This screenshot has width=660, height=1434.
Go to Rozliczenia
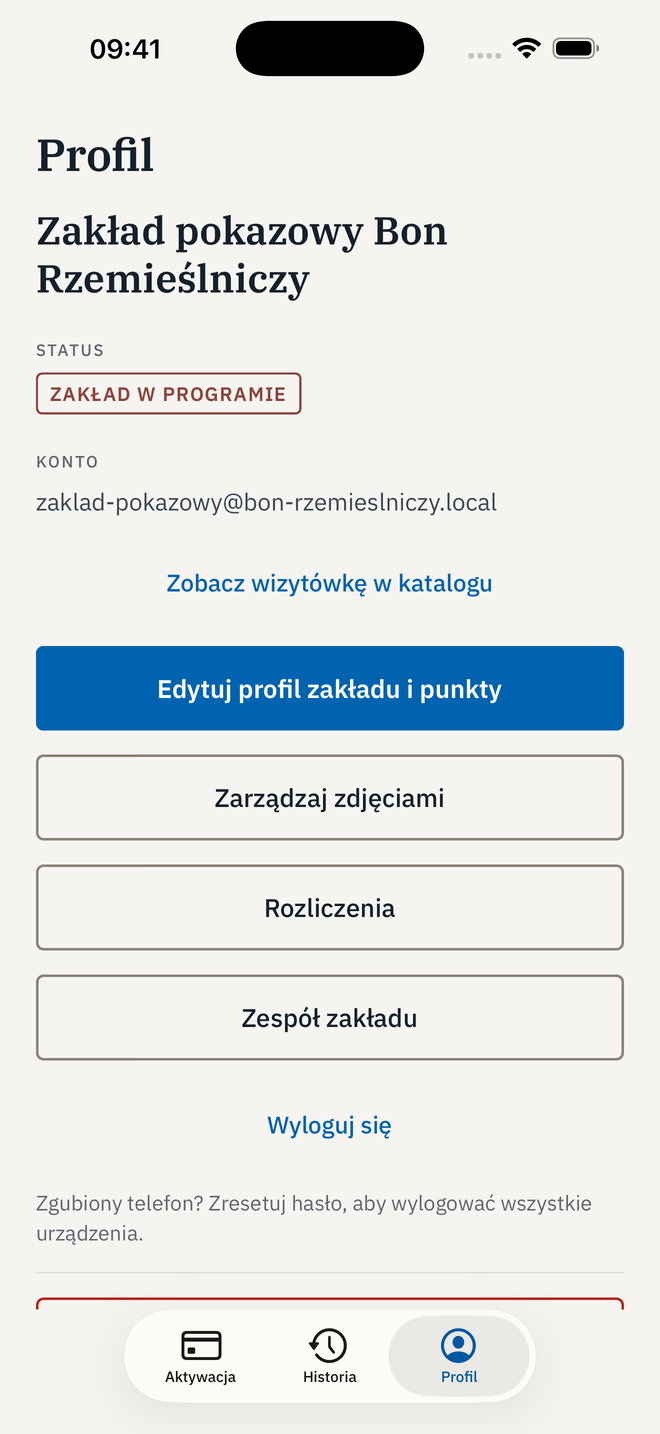[x=330, y=908]
